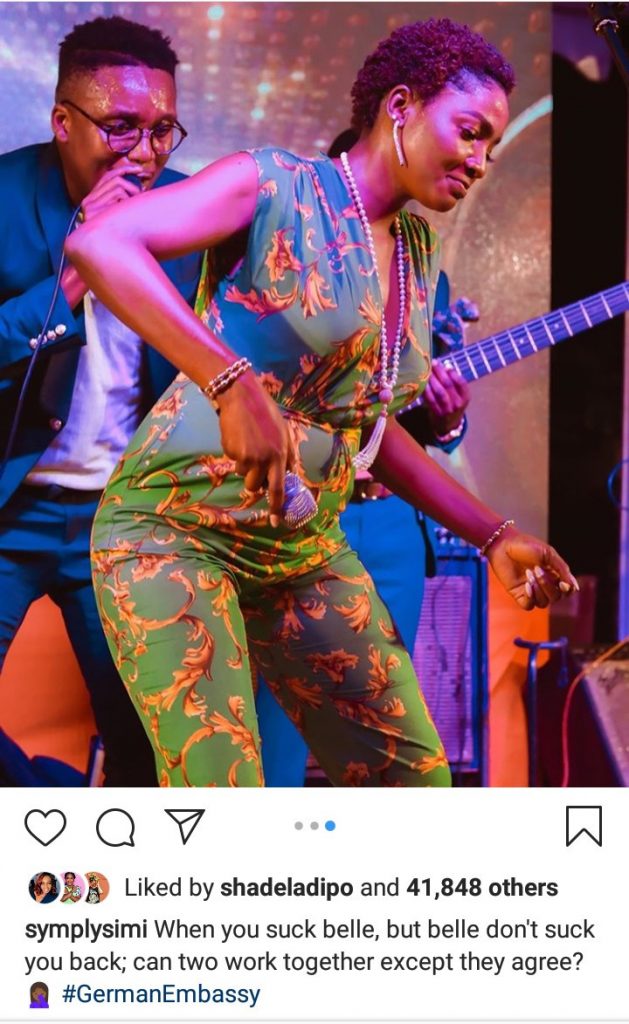Open comments via the speech bubble icon
This screenshot has height=1024, width=629.
click(x=115, y=827)
